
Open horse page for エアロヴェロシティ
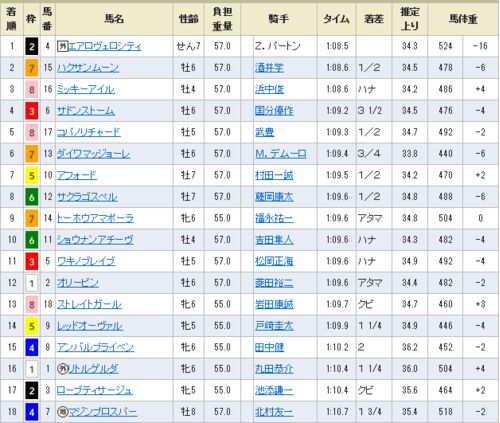coord(105,46)
